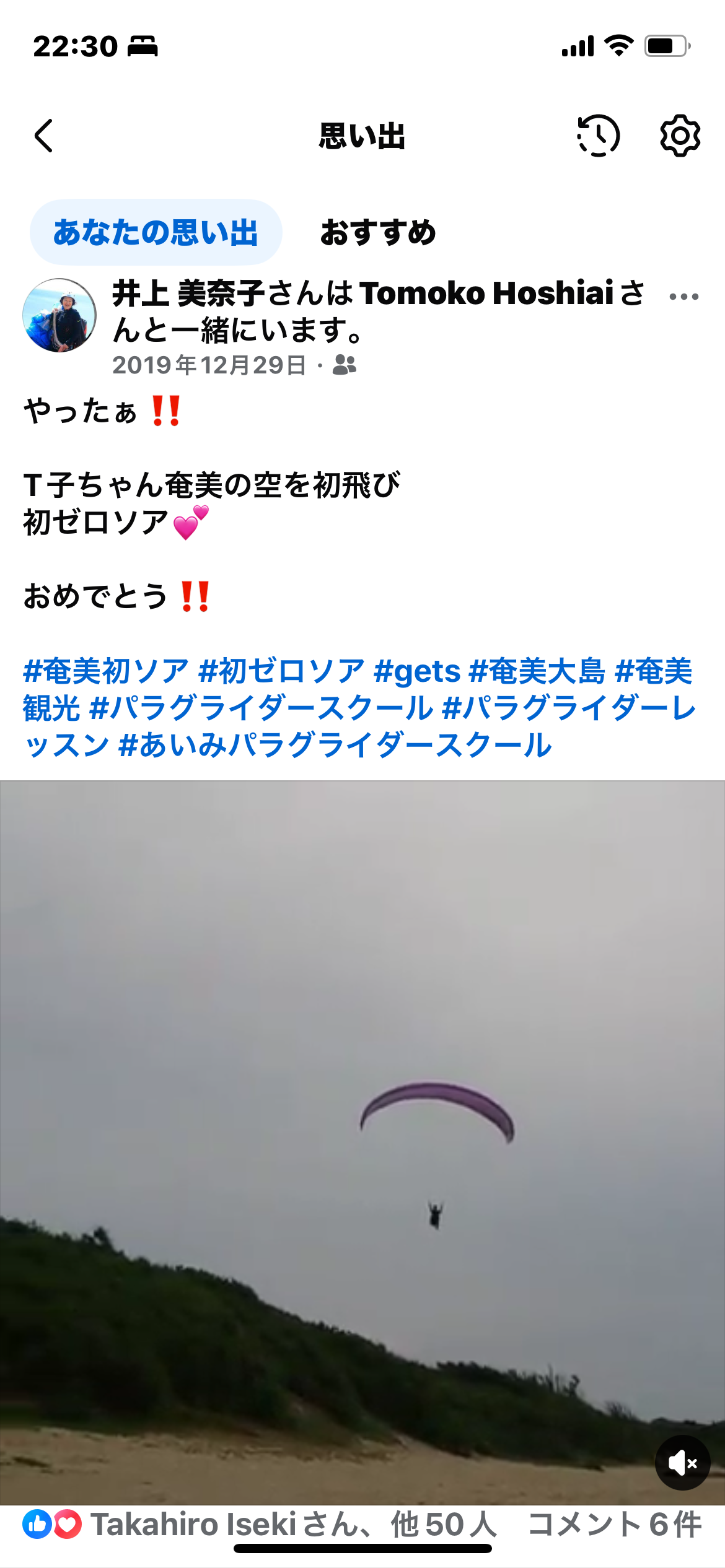Open the paraglider video
725x1568 pixels.
[362, 1139]
